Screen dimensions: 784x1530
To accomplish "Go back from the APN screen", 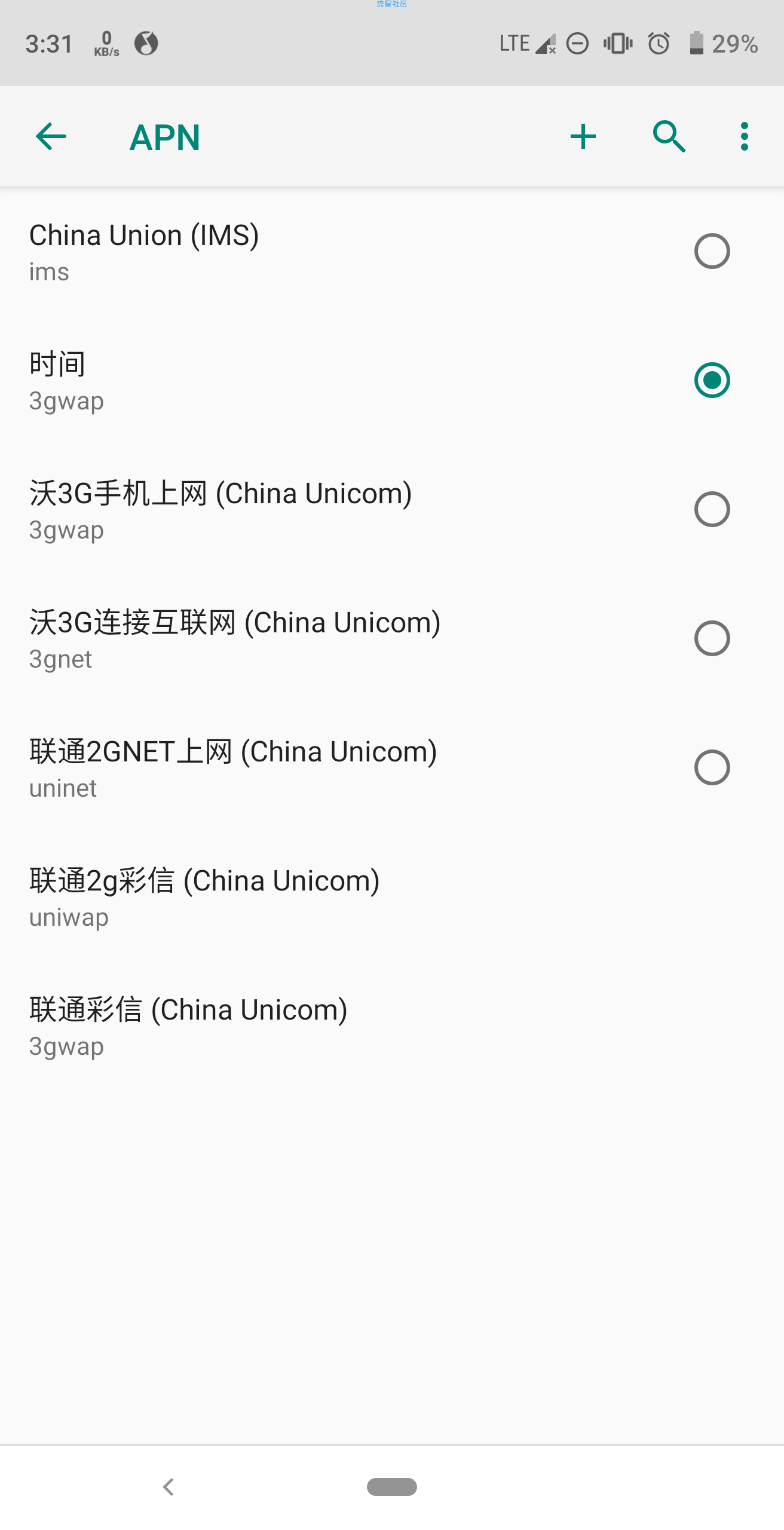I will click(x=51, y=137).
